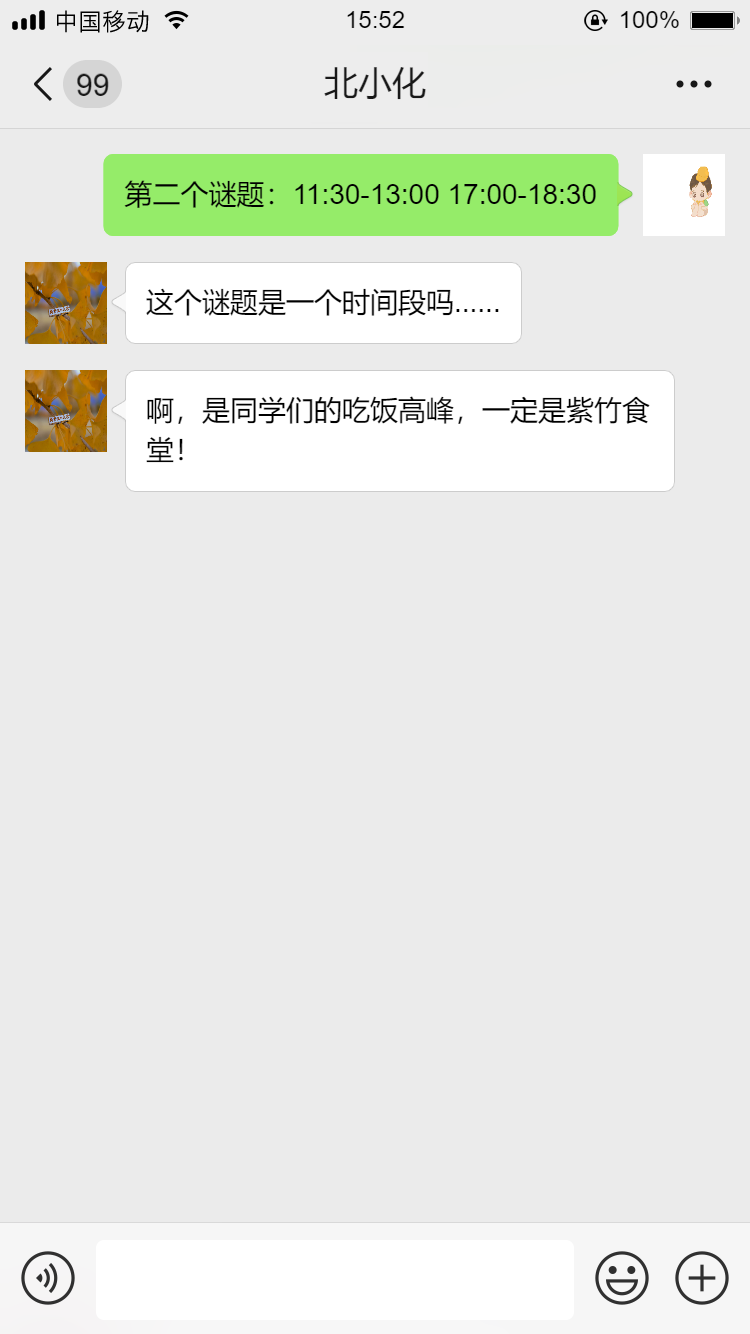Focus the message text field
This screenshot has height=1334, width=750.
coord(334,1279)
